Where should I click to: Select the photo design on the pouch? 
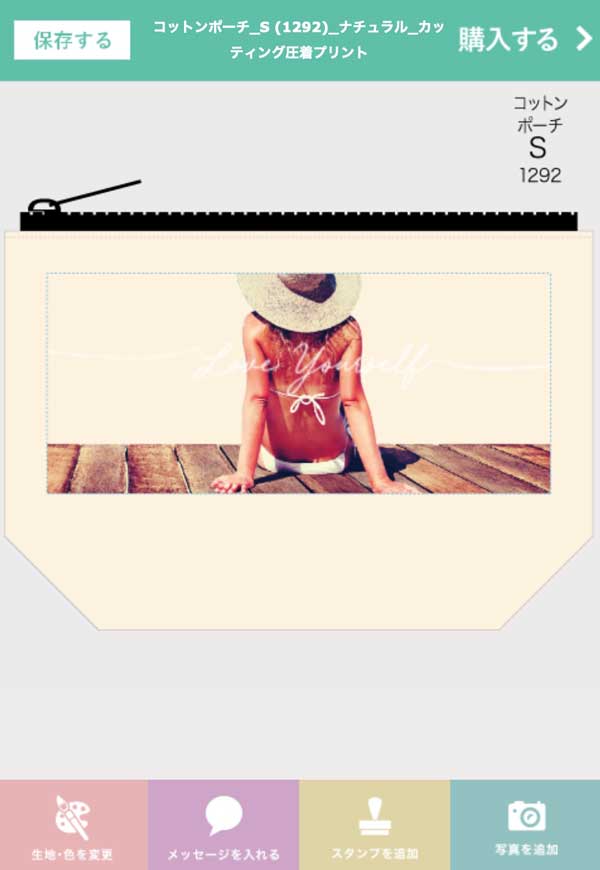click(x=298, y=383)
